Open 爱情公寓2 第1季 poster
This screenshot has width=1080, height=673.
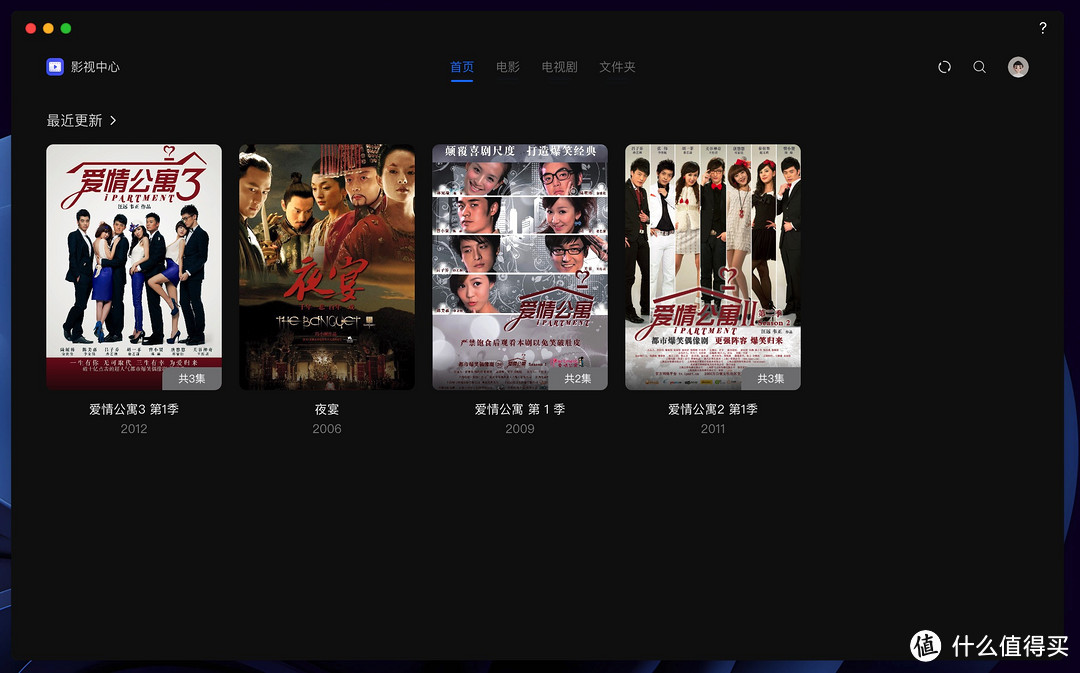click(x=713, y=267)
